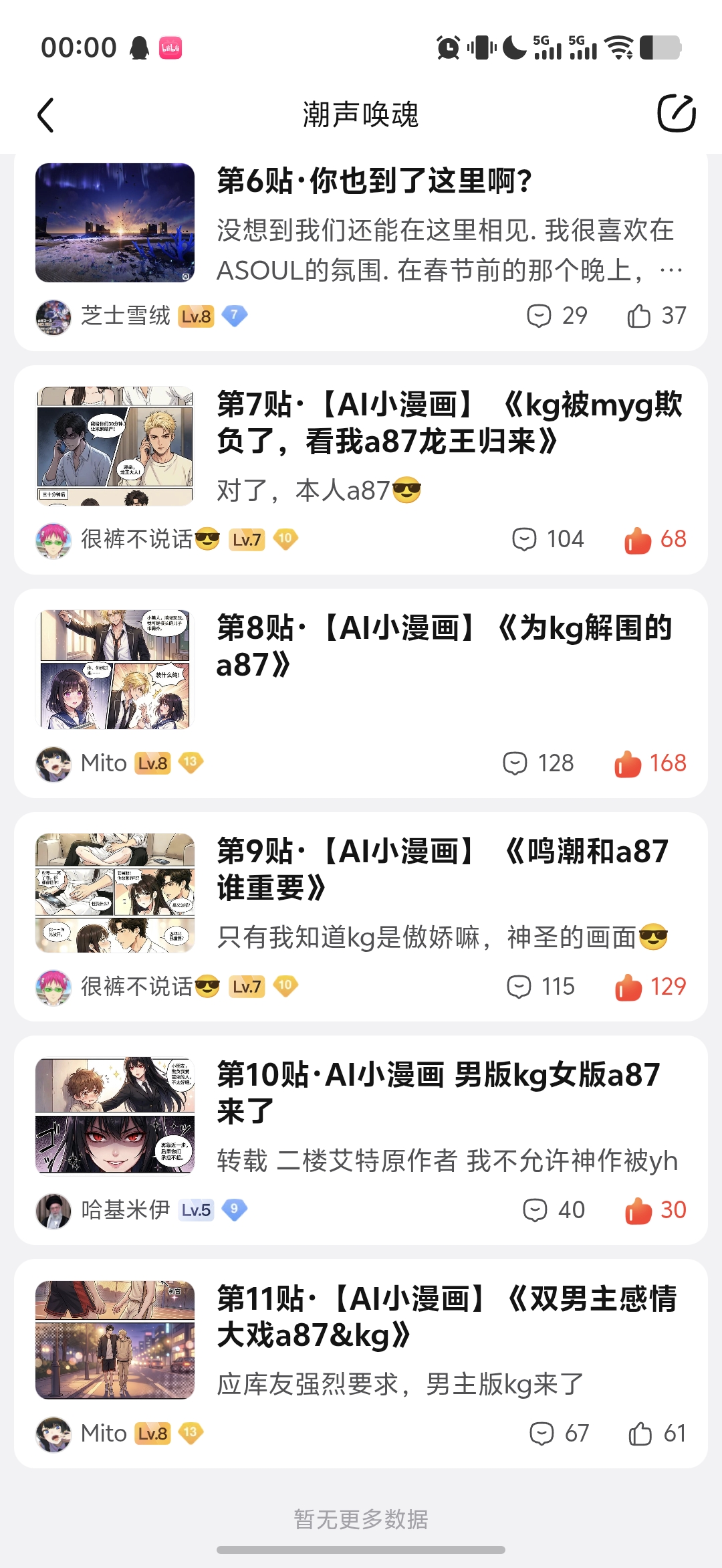Image resolution: width=722 pixels, height=1568 pixels.
Task: Open post 第10贴 男版kg女版a87来了
Action: point(439,1093)
